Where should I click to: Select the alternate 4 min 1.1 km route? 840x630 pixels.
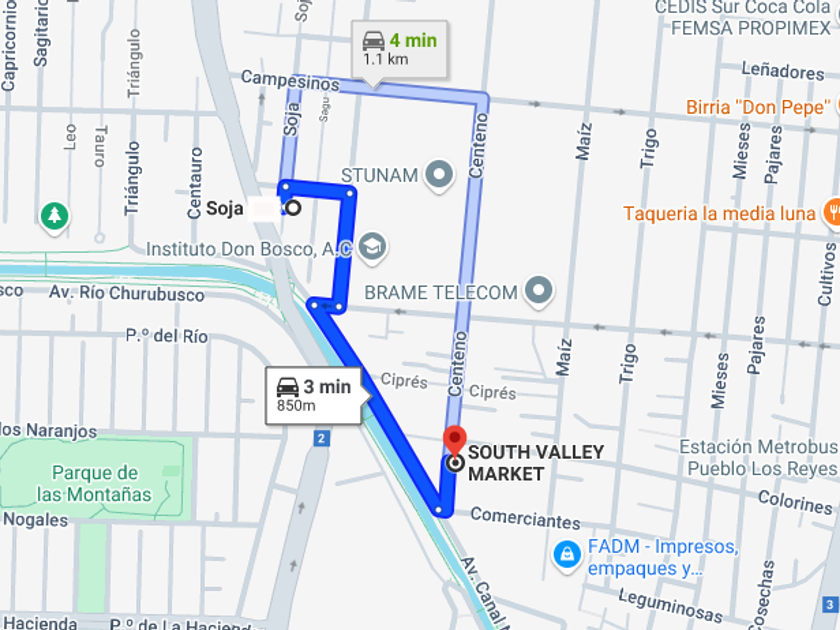[x=400, y=50]
